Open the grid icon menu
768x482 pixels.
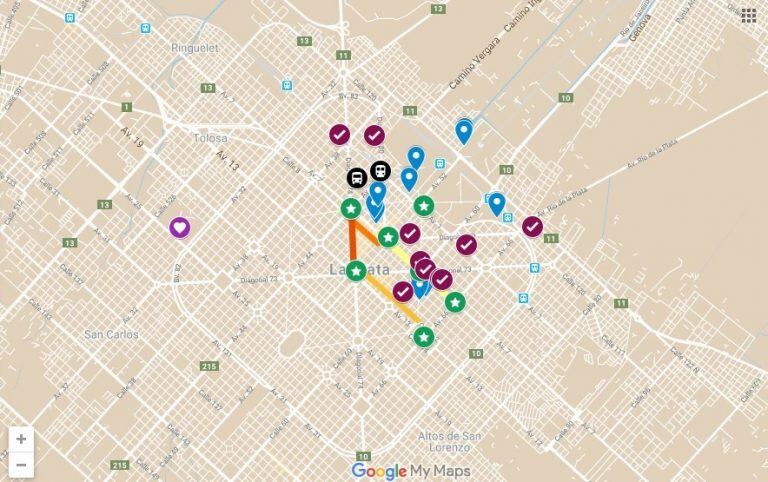(x=749, y=14)
